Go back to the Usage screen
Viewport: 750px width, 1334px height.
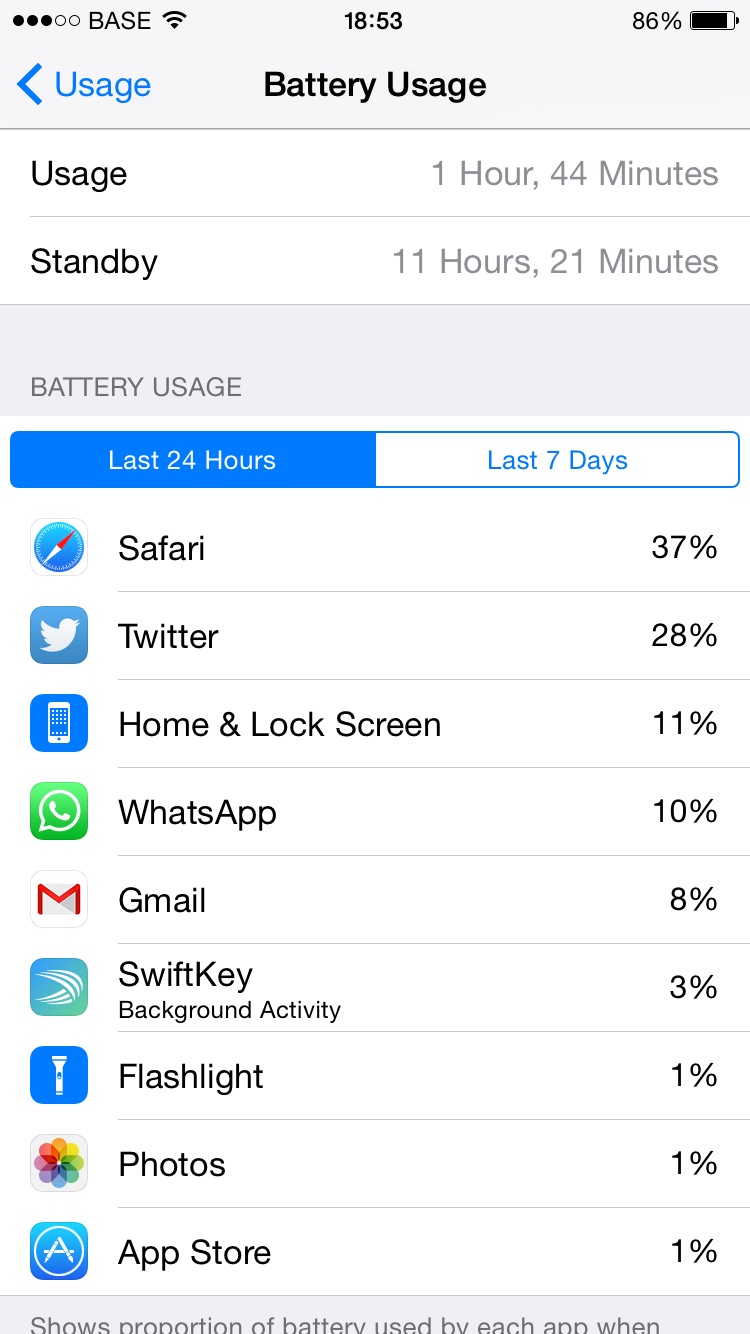(x=84, y=85)
